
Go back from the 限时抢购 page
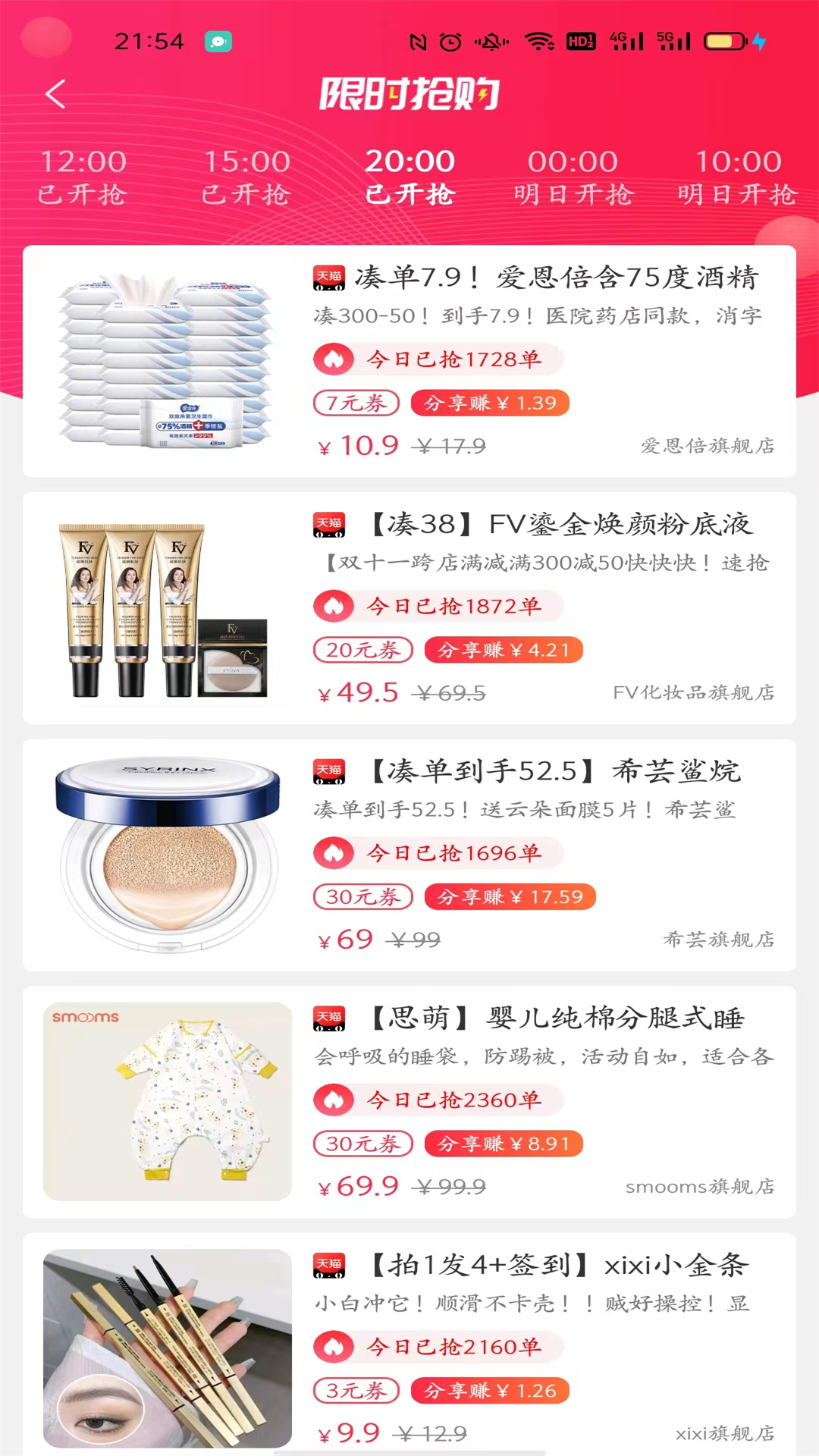pos(55,94)
